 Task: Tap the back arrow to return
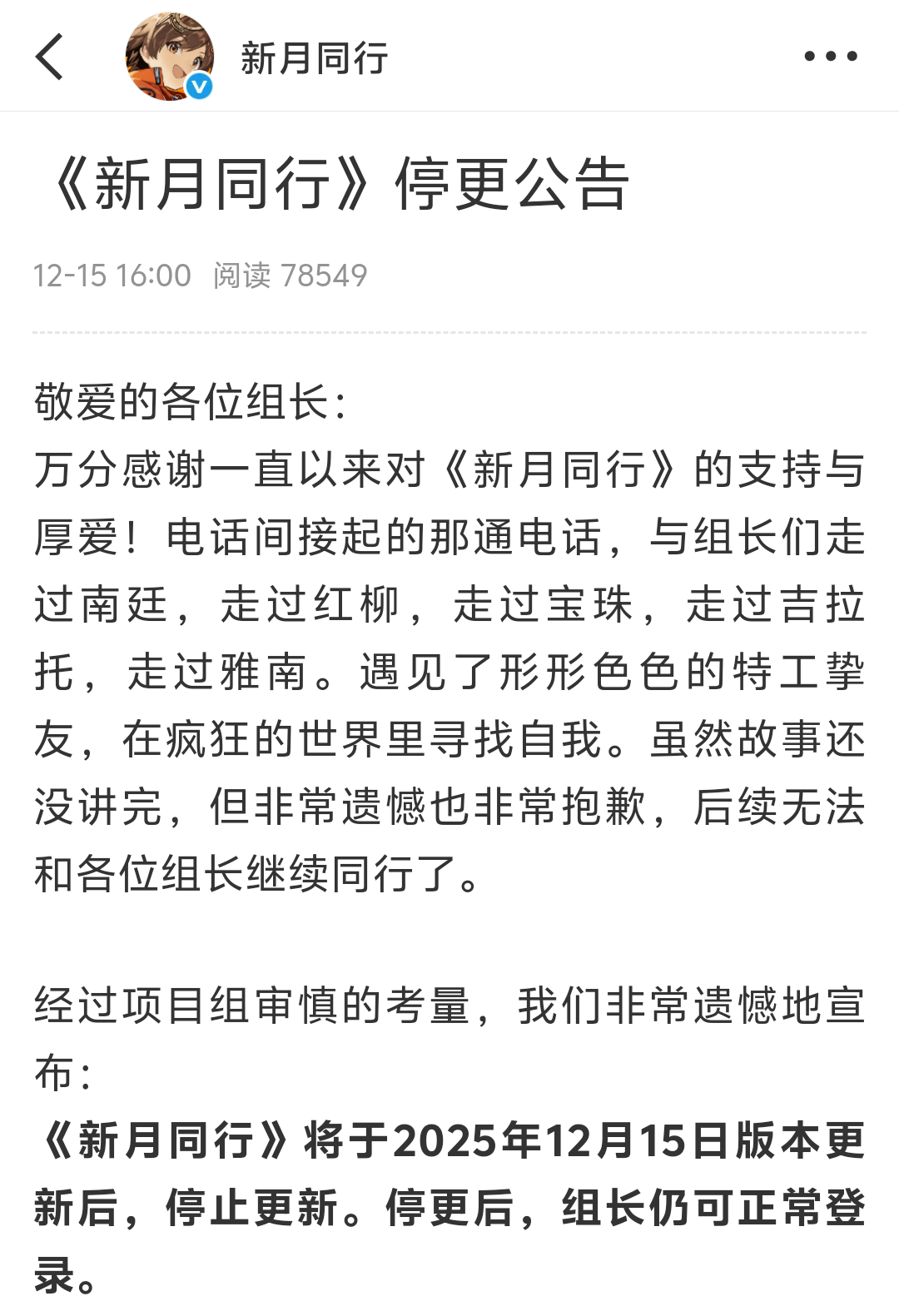(x=50, y=56)
